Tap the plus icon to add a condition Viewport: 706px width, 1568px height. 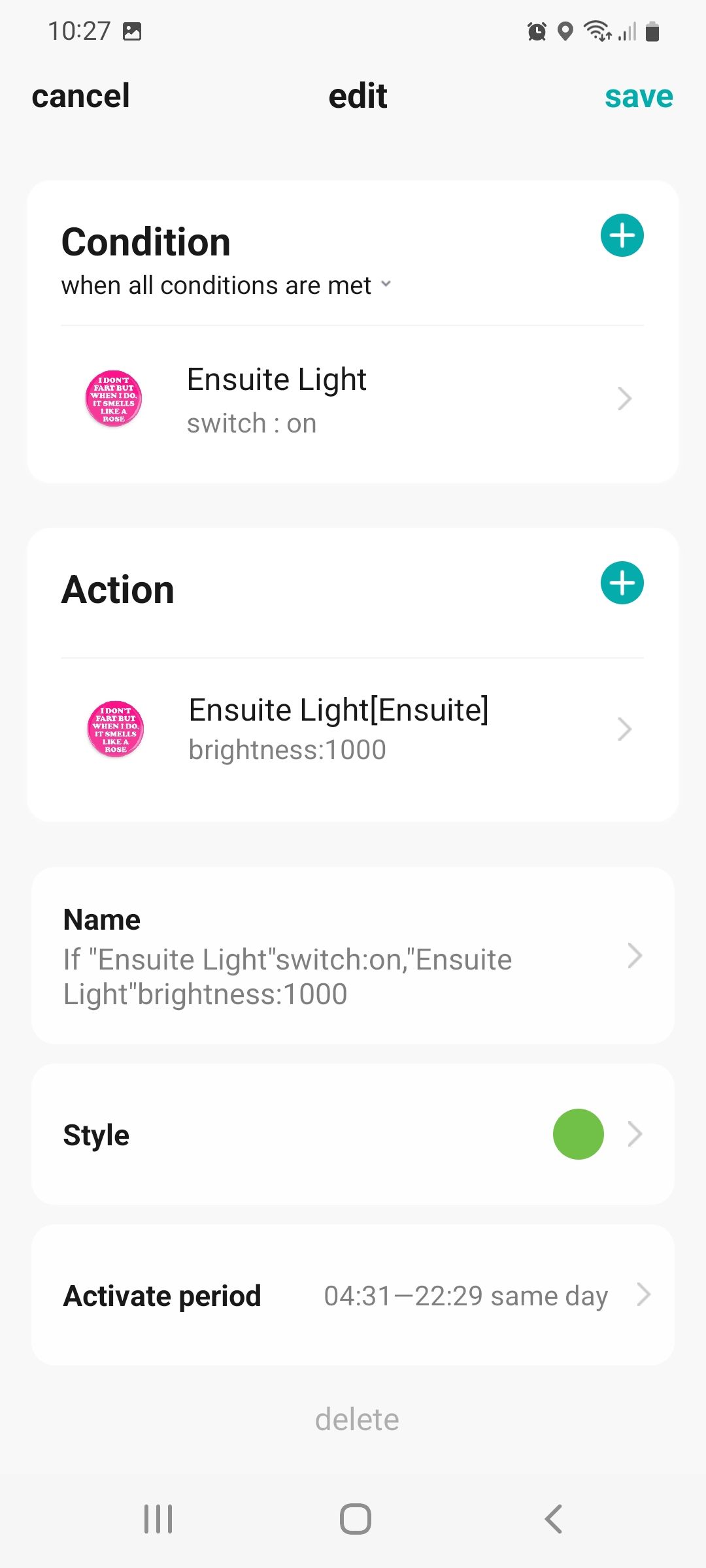tap(622, 235)
